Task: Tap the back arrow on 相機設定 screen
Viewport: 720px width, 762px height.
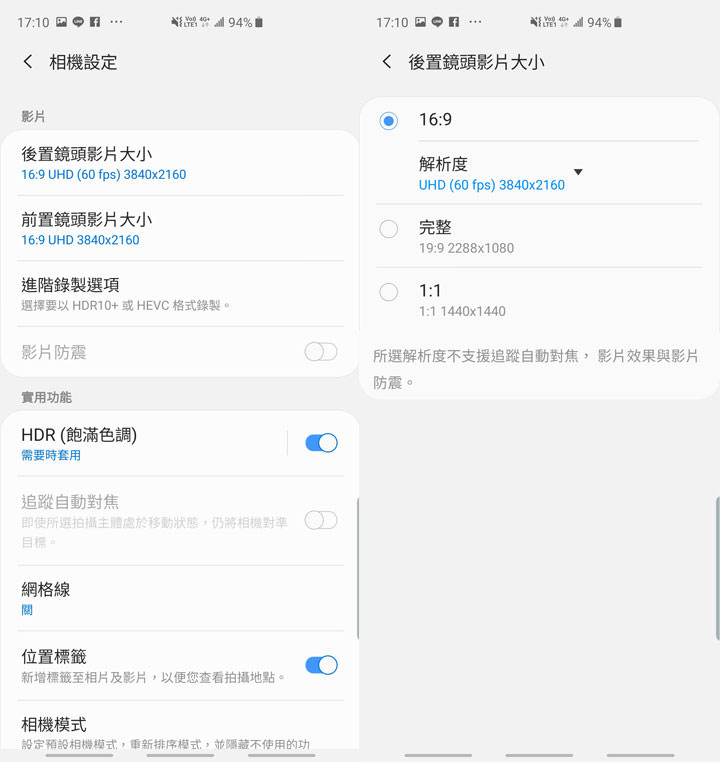Action: (27, 62)
